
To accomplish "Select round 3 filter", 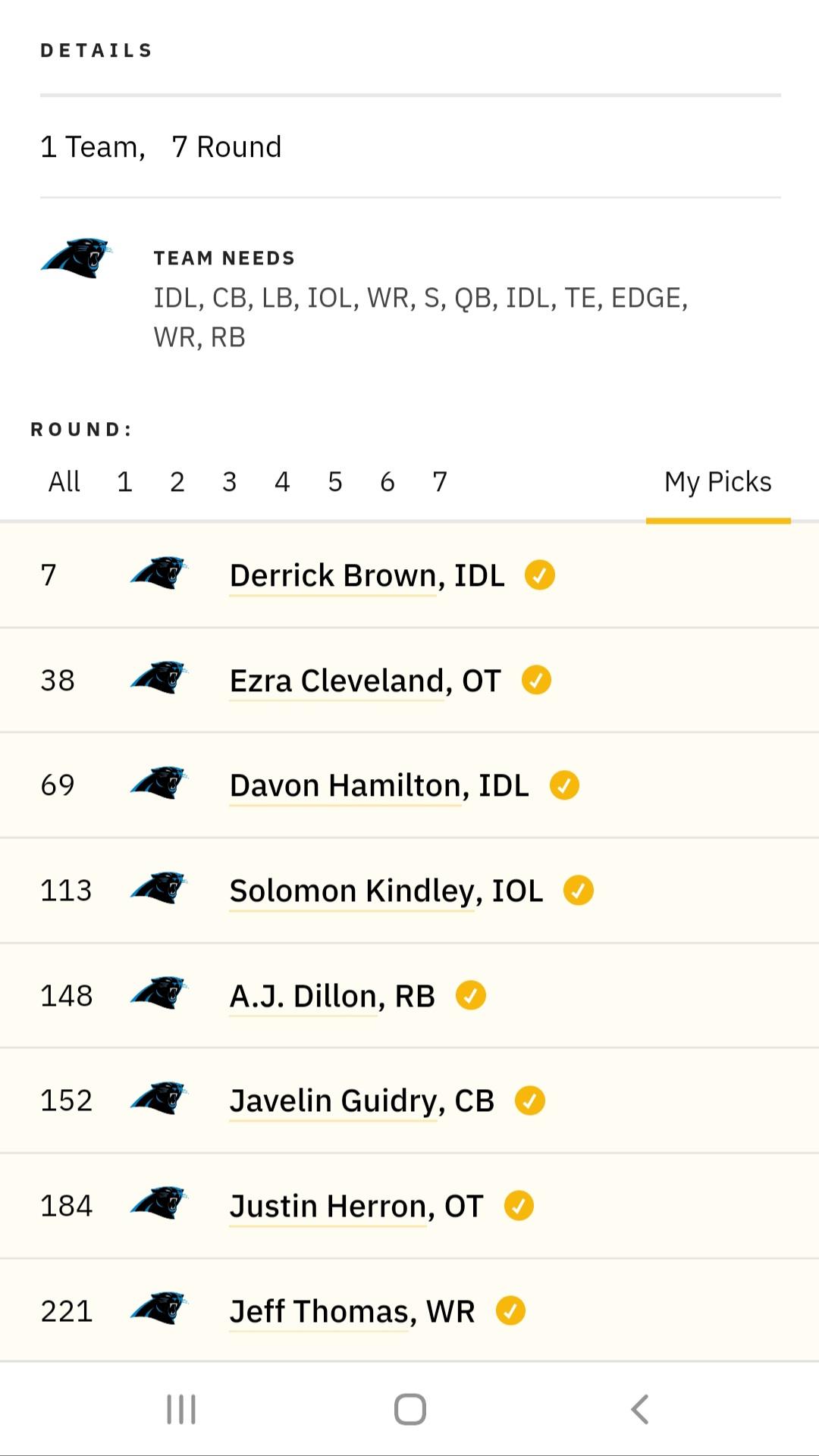I will coord(230,482).
